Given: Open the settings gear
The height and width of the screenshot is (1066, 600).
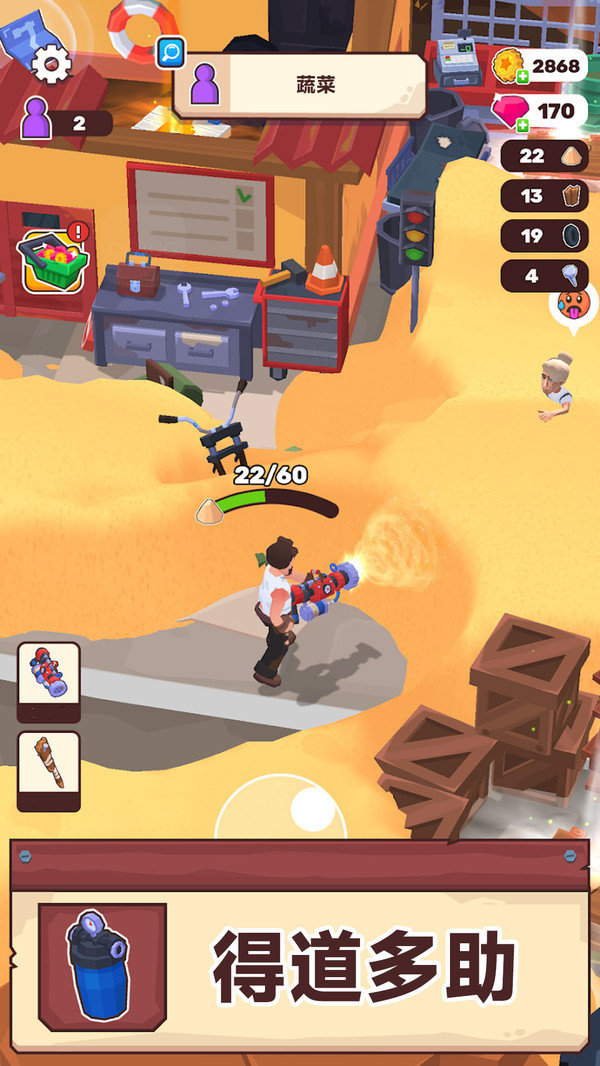Looking at the screenshot, I should [x=50, y=64].
